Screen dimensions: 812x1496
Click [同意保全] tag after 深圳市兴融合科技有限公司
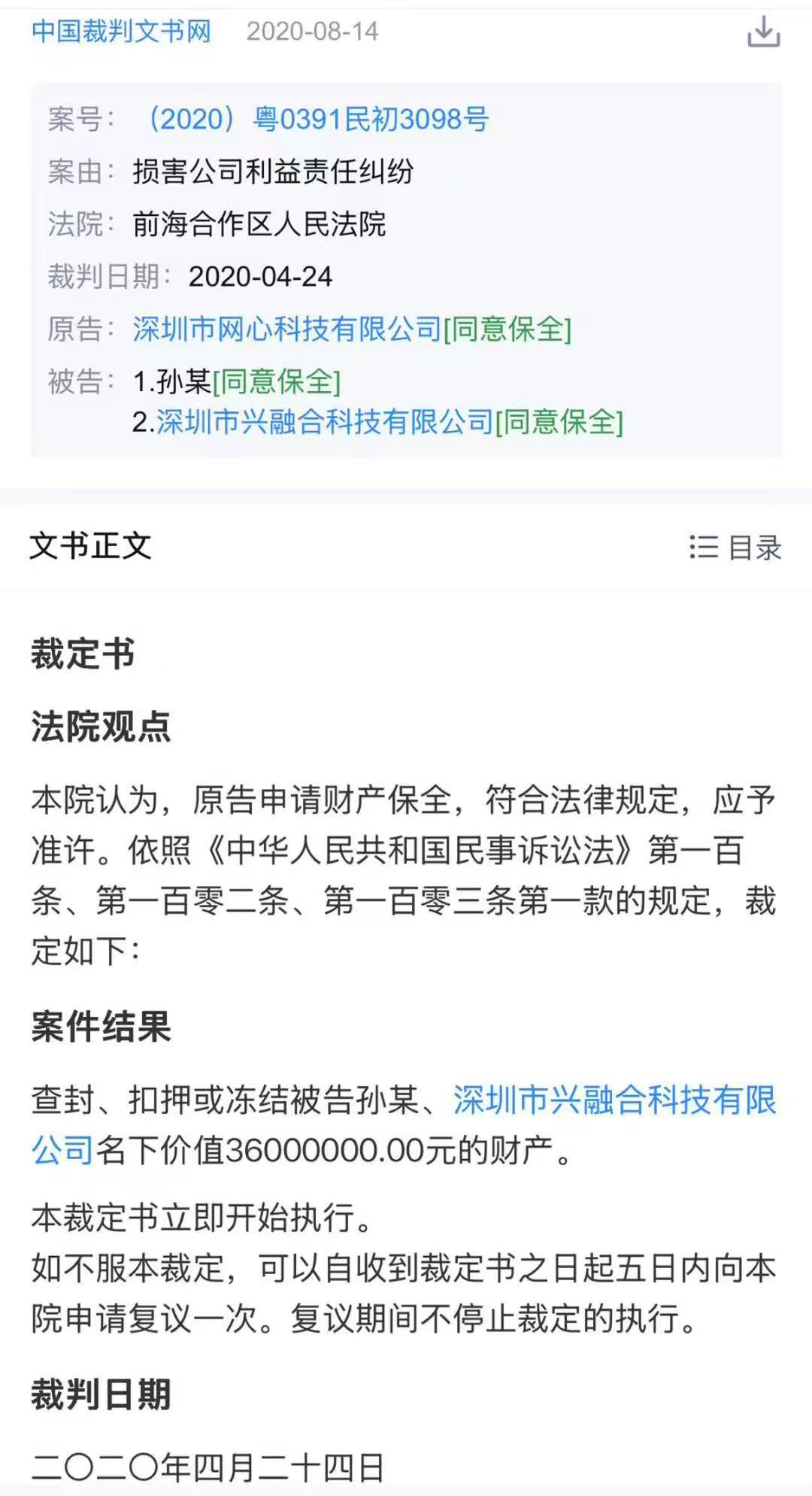pyautogui.click(x=561, y=424)
